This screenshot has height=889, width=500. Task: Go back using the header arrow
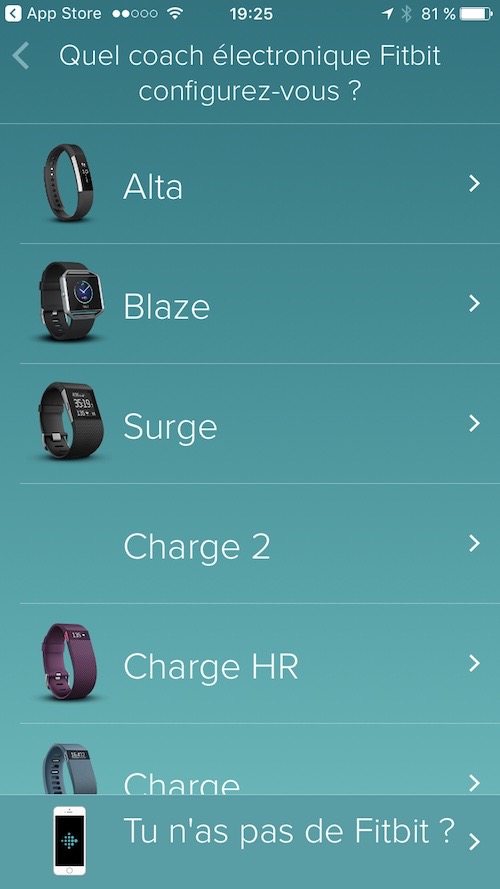(20, 56)
